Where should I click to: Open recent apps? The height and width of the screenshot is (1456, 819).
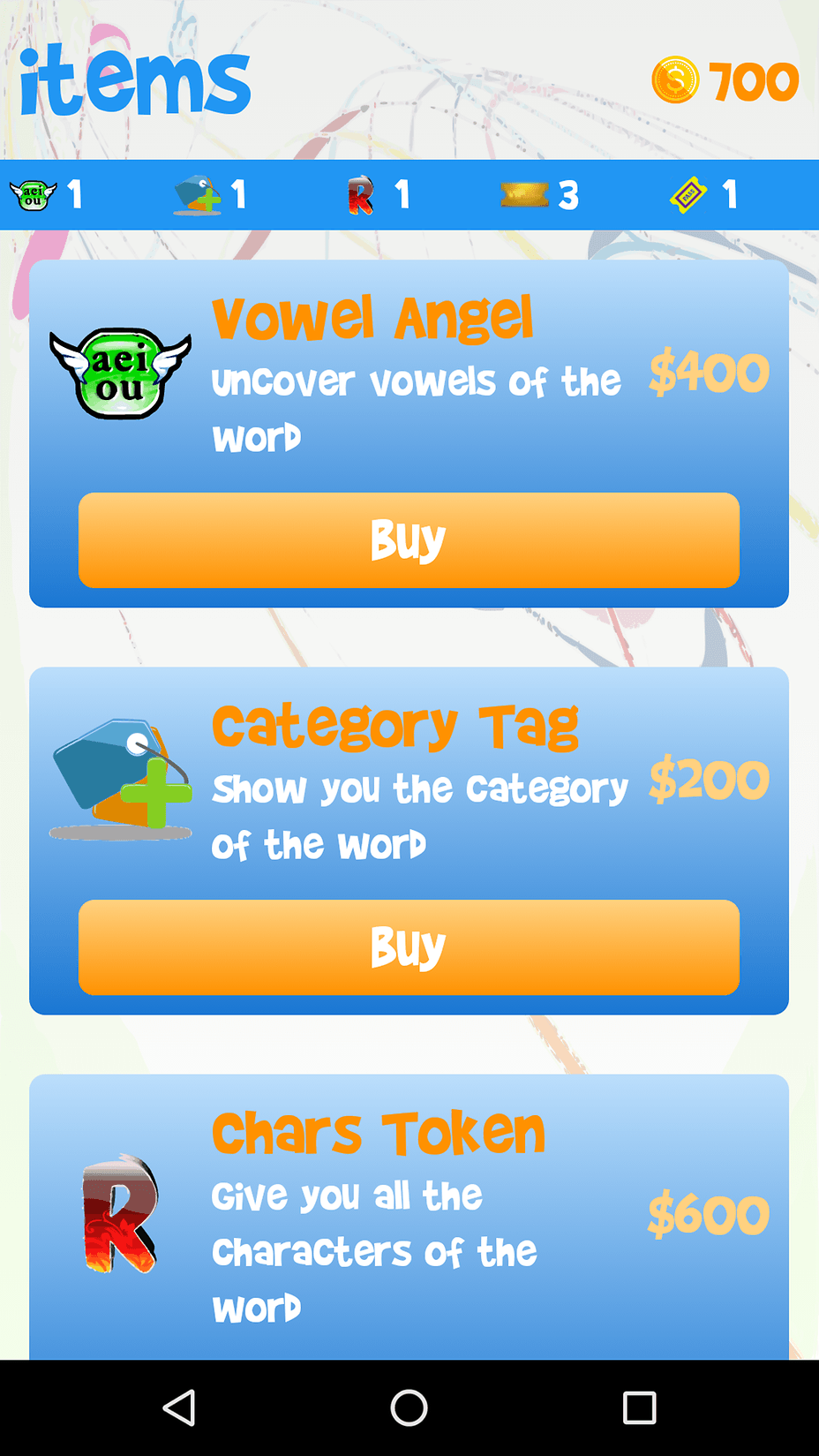[639, 1407]
